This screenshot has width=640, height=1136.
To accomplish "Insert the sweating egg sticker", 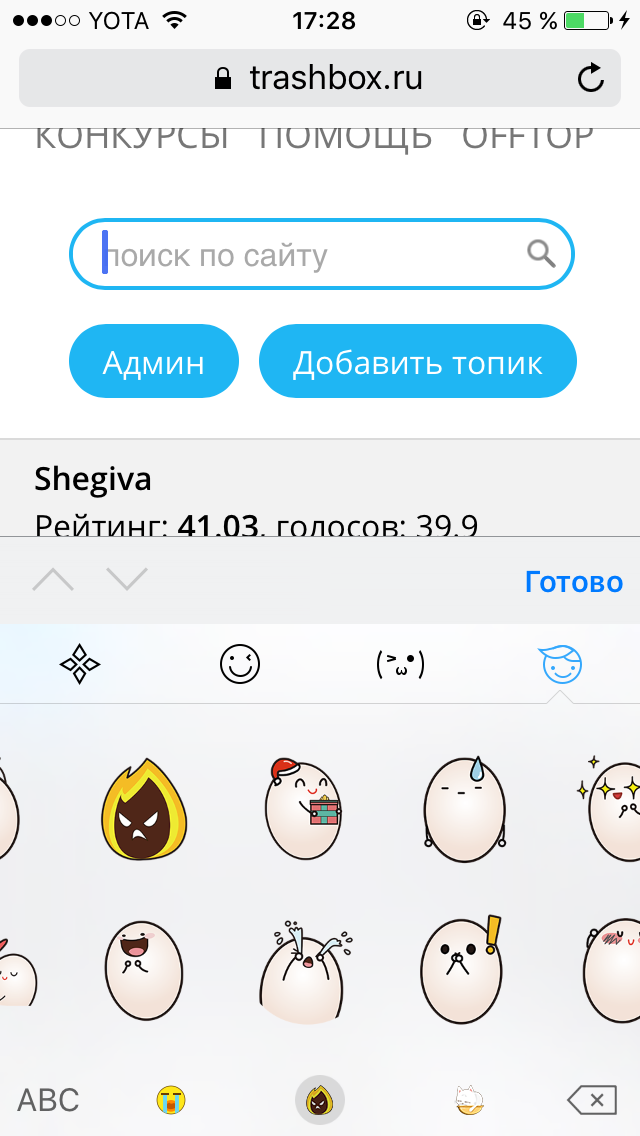I will [x=464, y=809].
